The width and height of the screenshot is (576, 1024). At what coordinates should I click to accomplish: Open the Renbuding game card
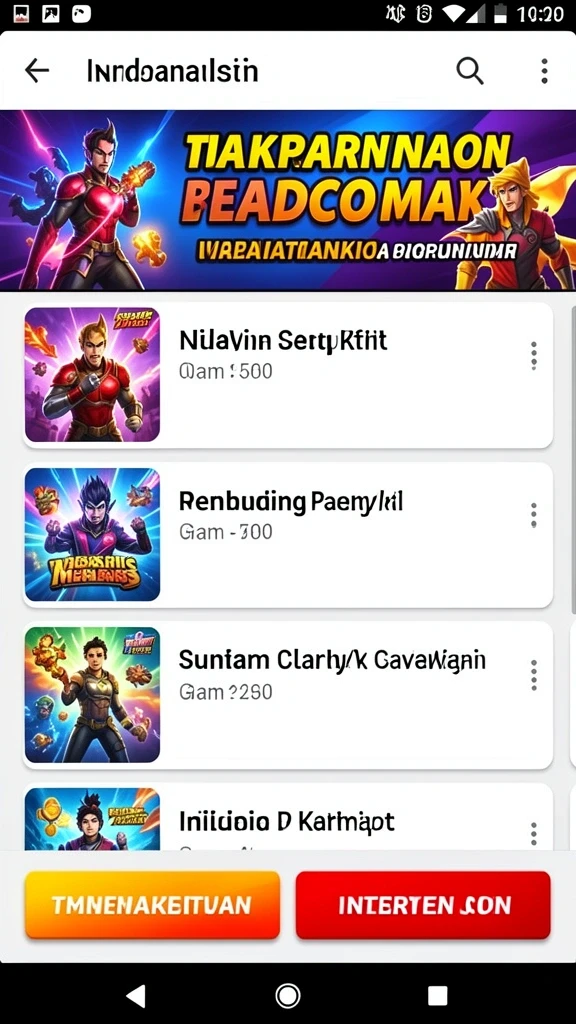click(x=288, y=535)
